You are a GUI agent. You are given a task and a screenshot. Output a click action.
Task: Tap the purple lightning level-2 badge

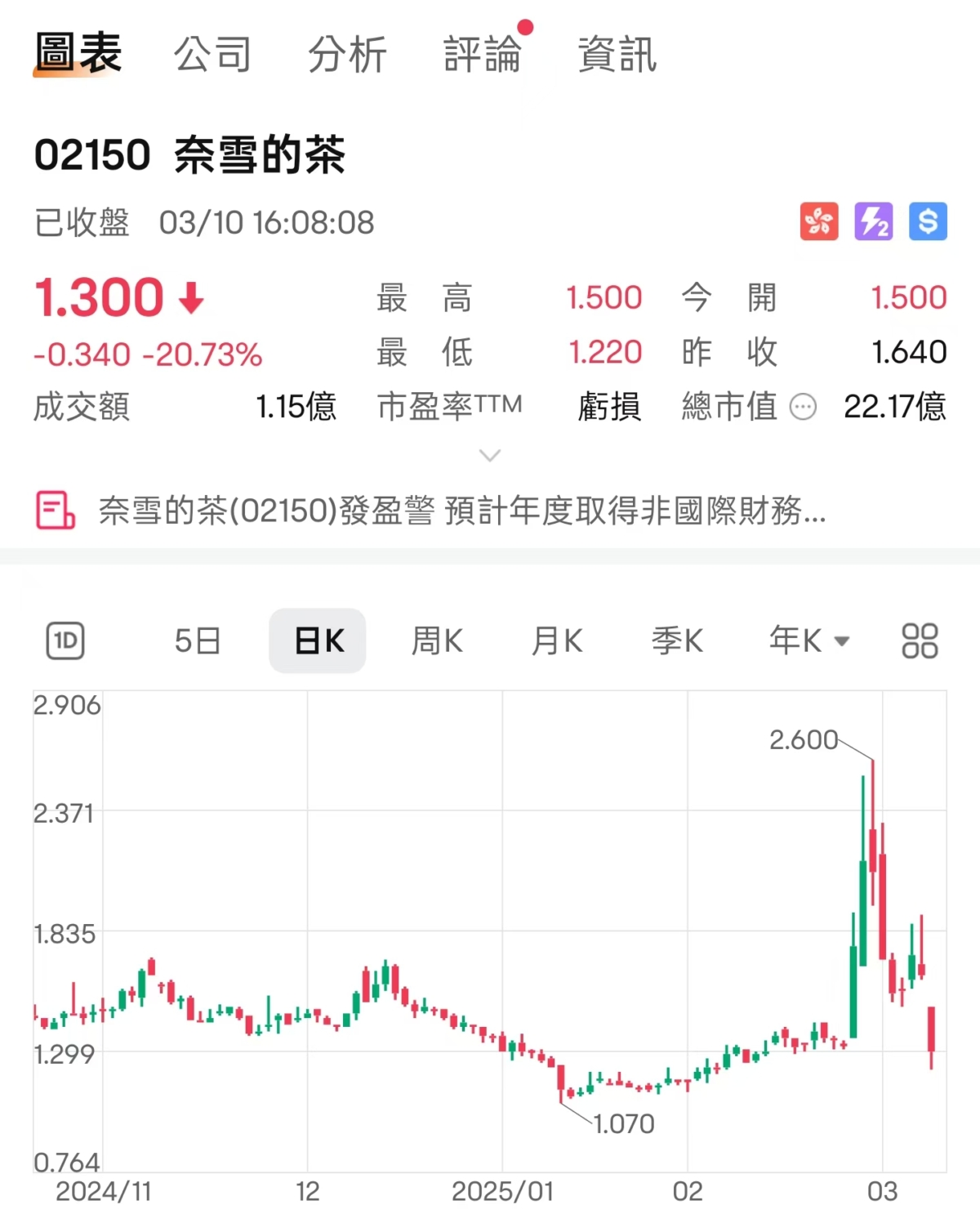[873, 221]
